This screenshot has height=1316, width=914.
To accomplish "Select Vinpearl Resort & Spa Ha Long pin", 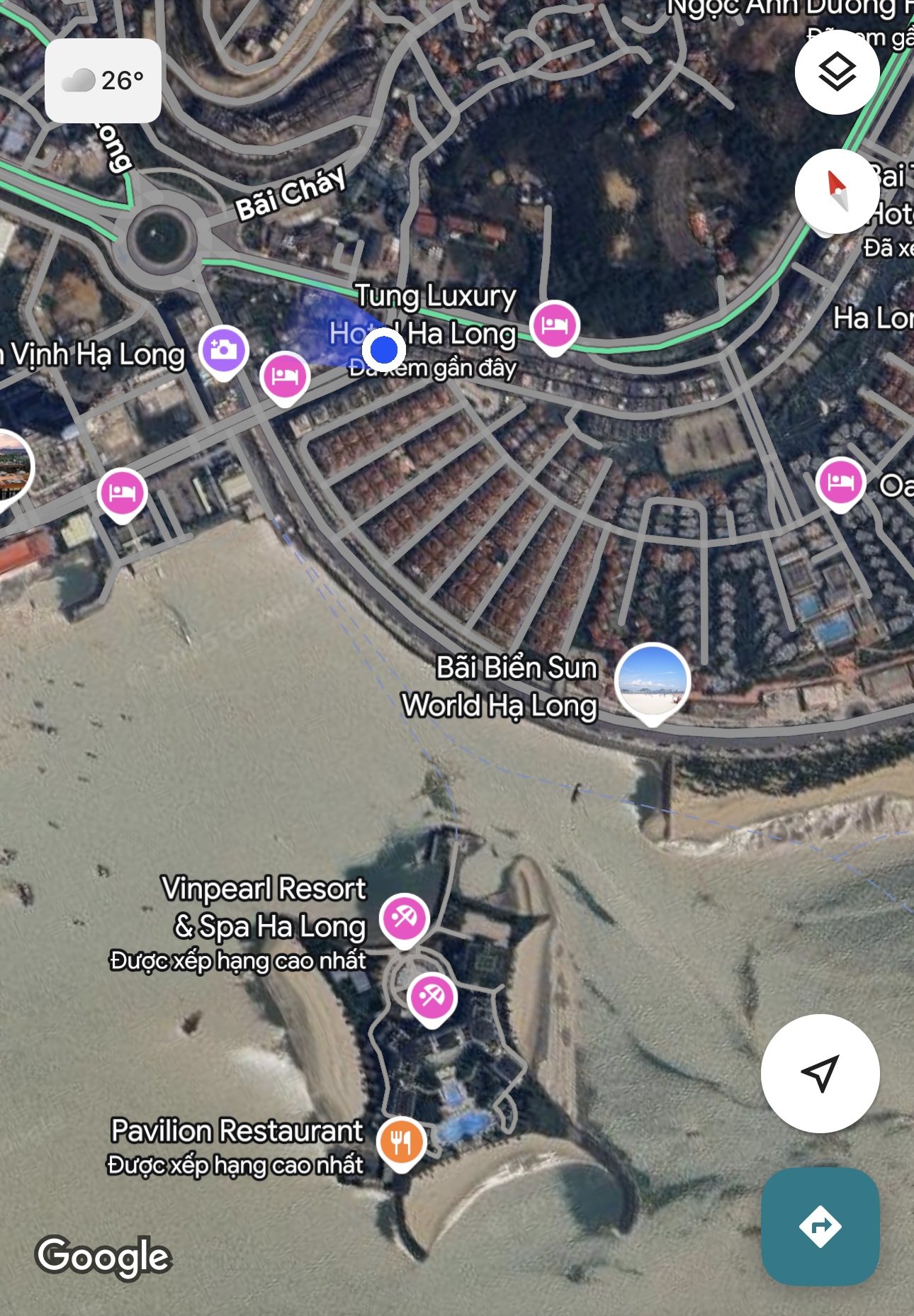I will coord(405,918).
